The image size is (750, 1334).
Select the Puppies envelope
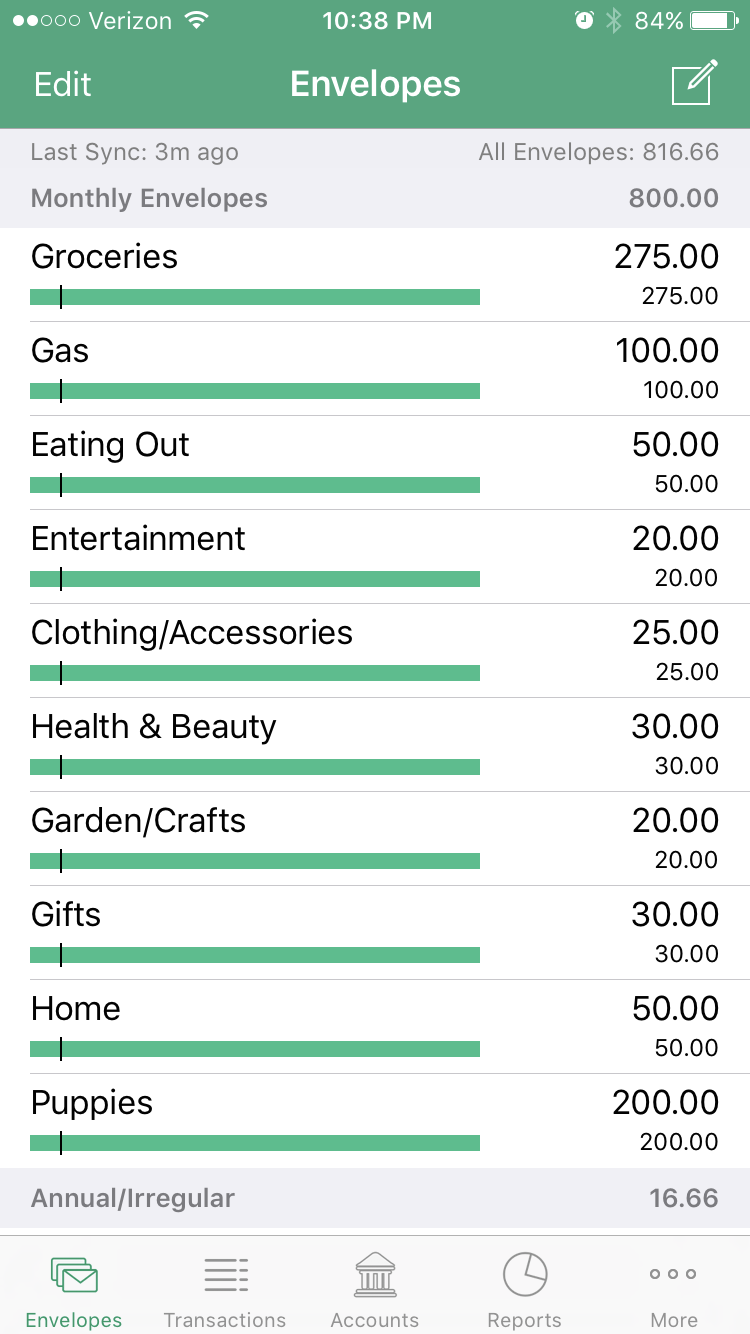tap(375, 1116)
